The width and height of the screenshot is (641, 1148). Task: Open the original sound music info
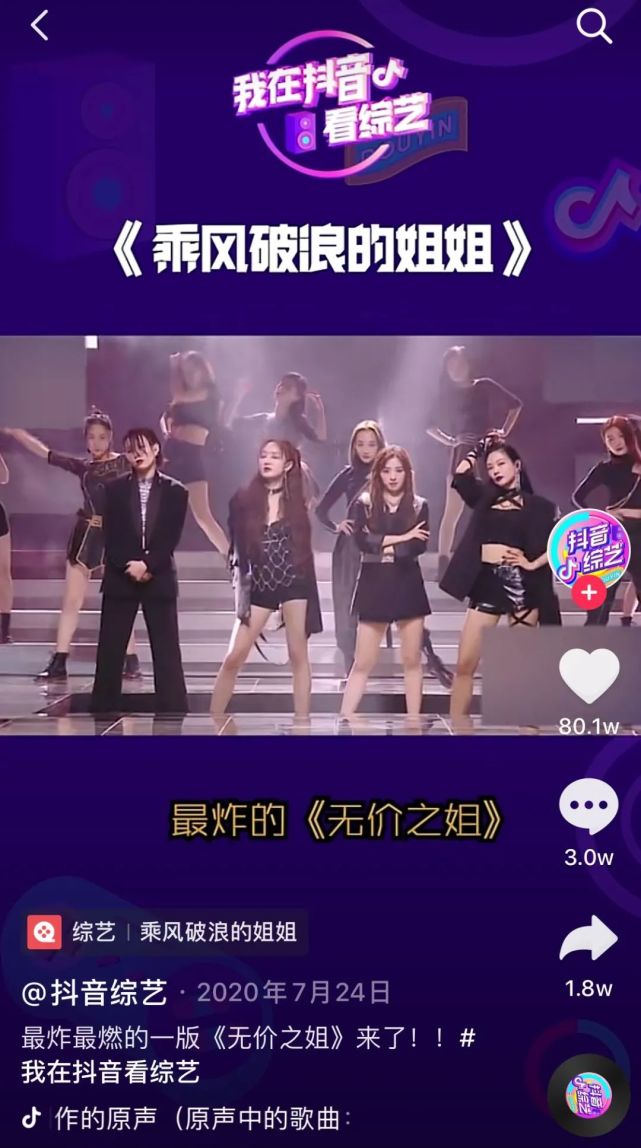point(200,1117)
